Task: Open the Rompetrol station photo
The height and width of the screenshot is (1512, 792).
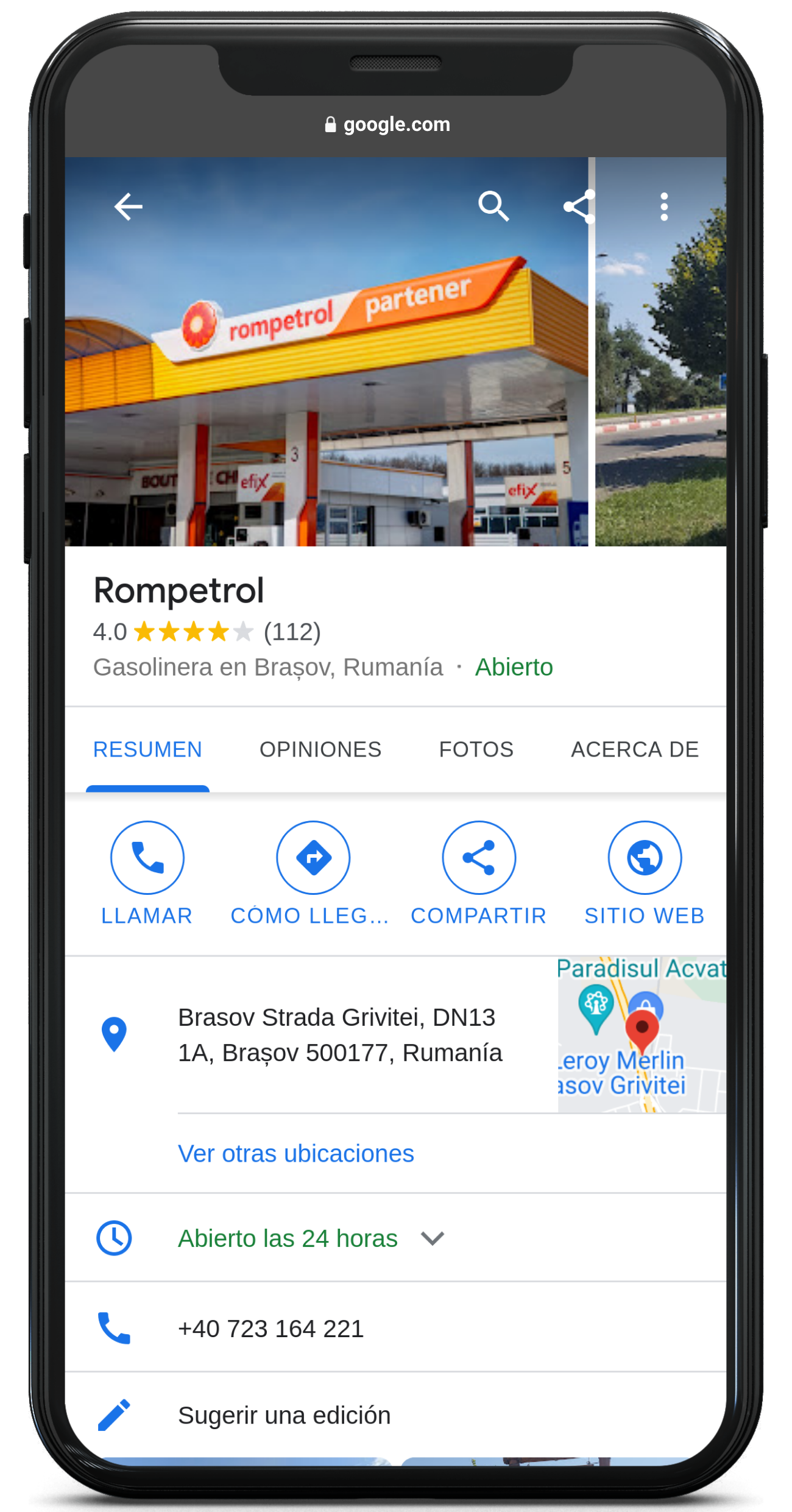Action: [326, 378]
